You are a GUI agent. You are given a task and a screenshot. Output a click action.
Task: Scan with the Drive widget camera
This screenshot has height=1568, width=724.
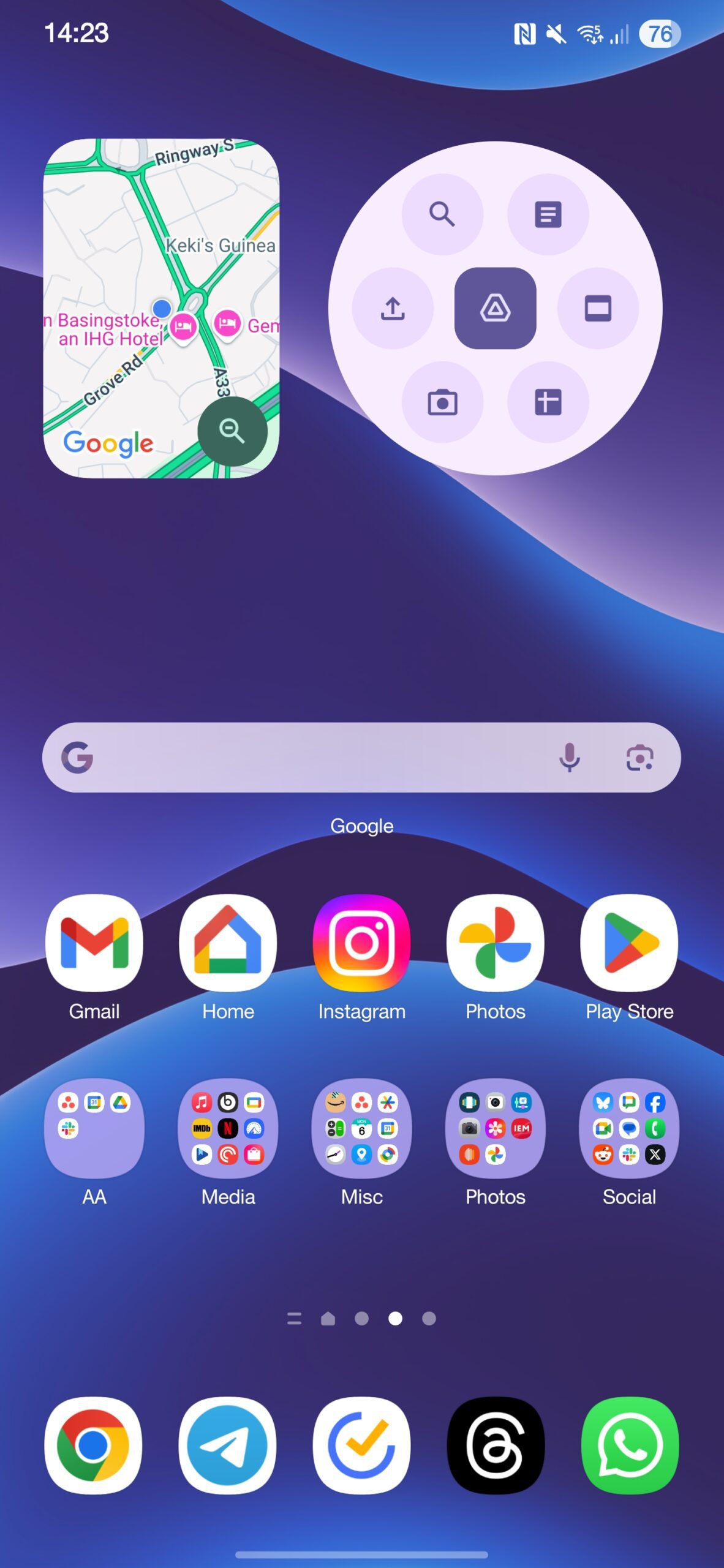[442, 402]
